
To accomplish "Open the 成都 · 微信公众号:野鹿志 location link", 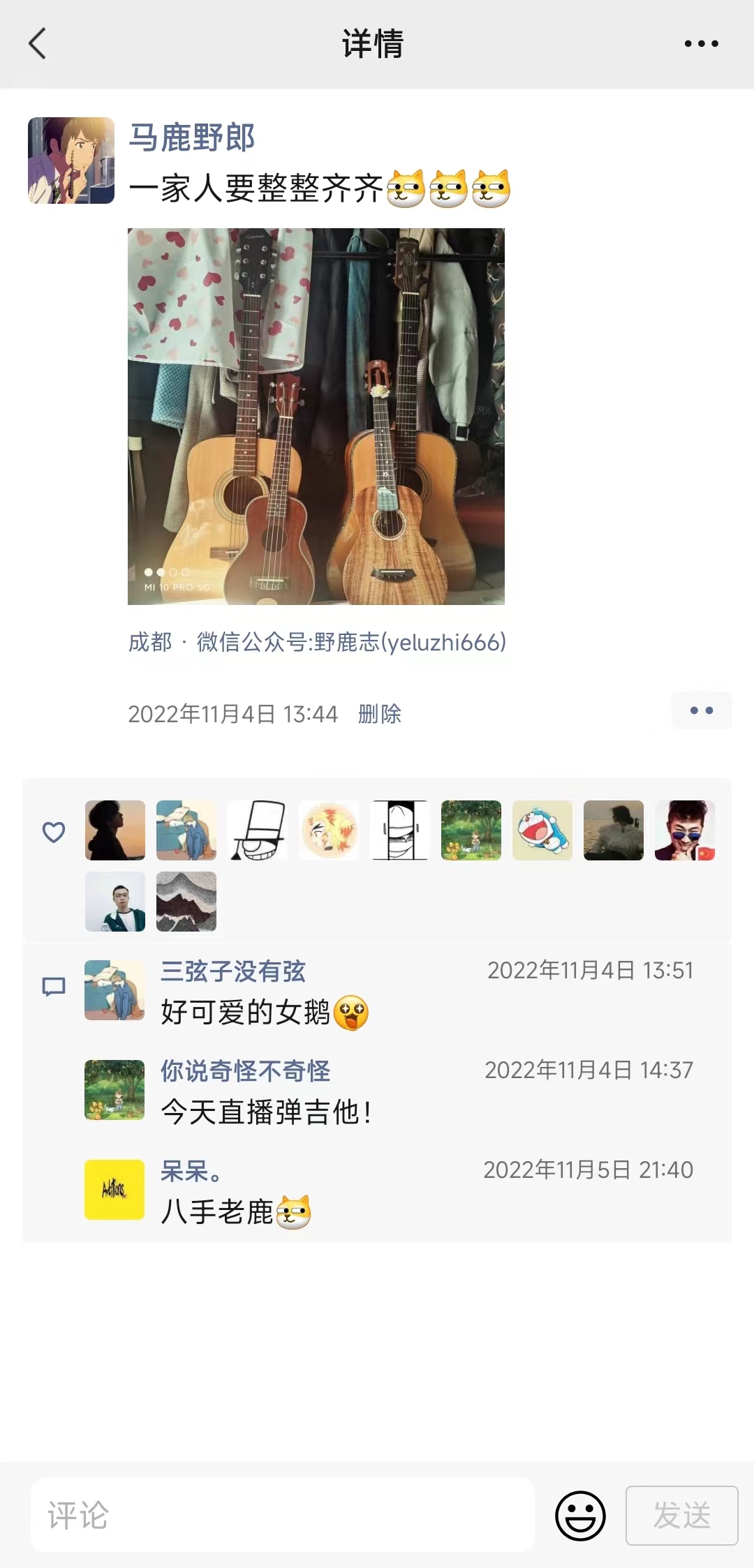I will coord(317,642).
